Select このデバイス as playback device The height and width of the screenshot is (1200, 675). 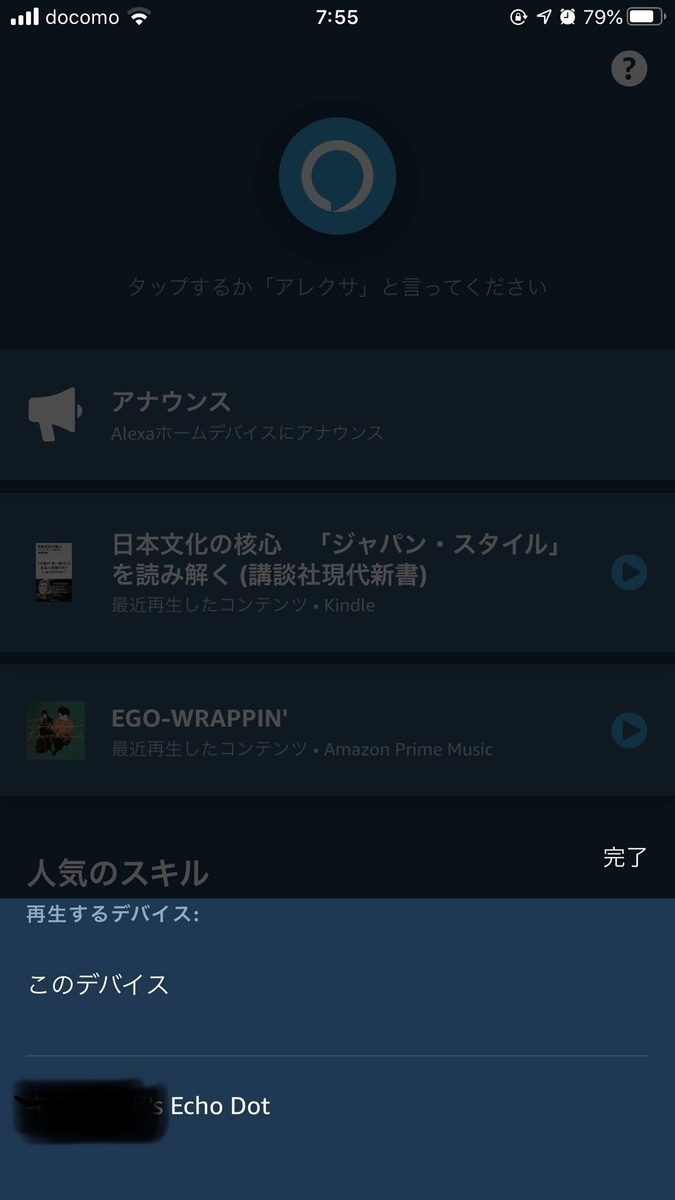coord(100,984)
